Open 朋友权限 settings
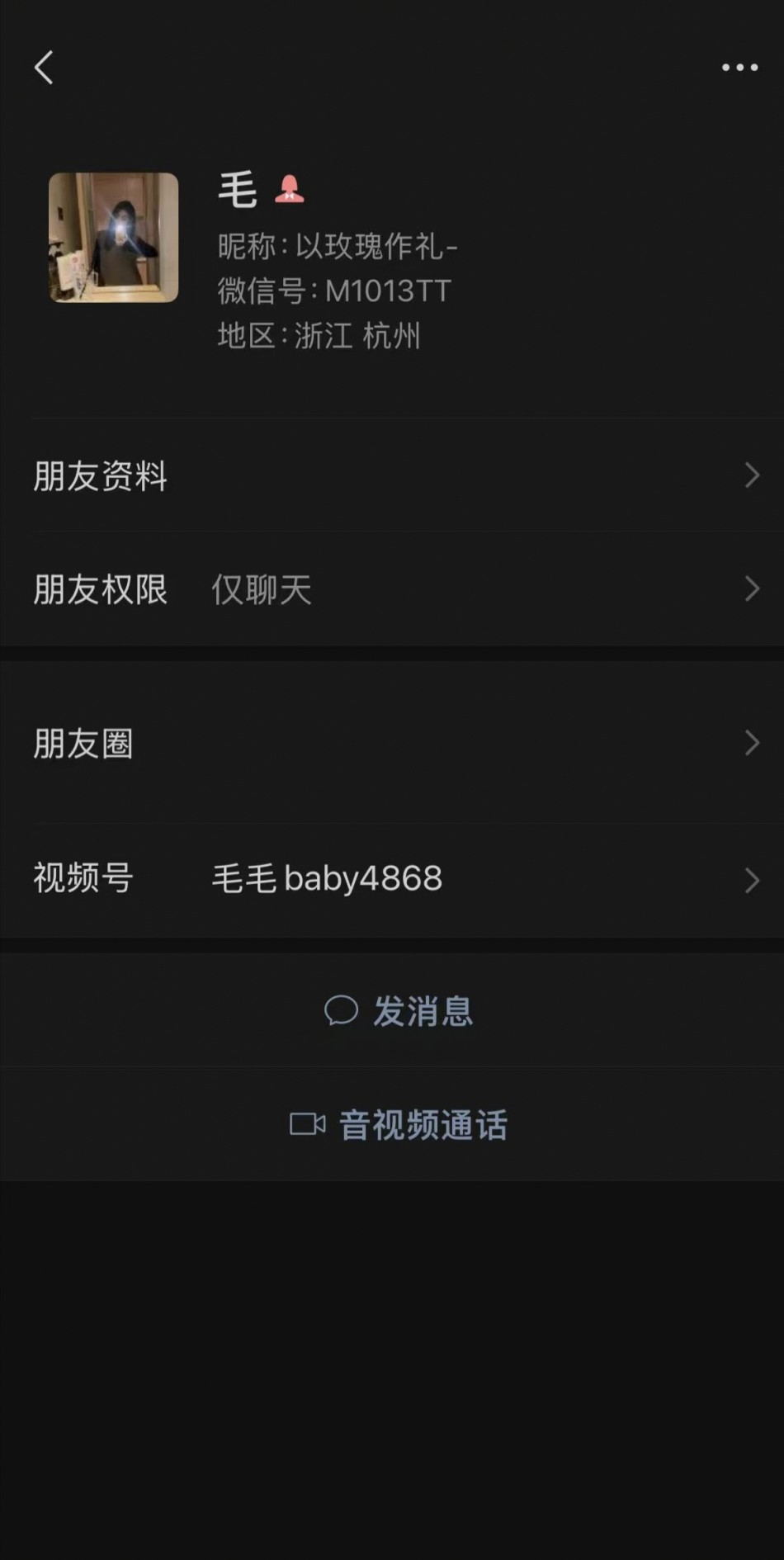 click(x=392, y=589)
